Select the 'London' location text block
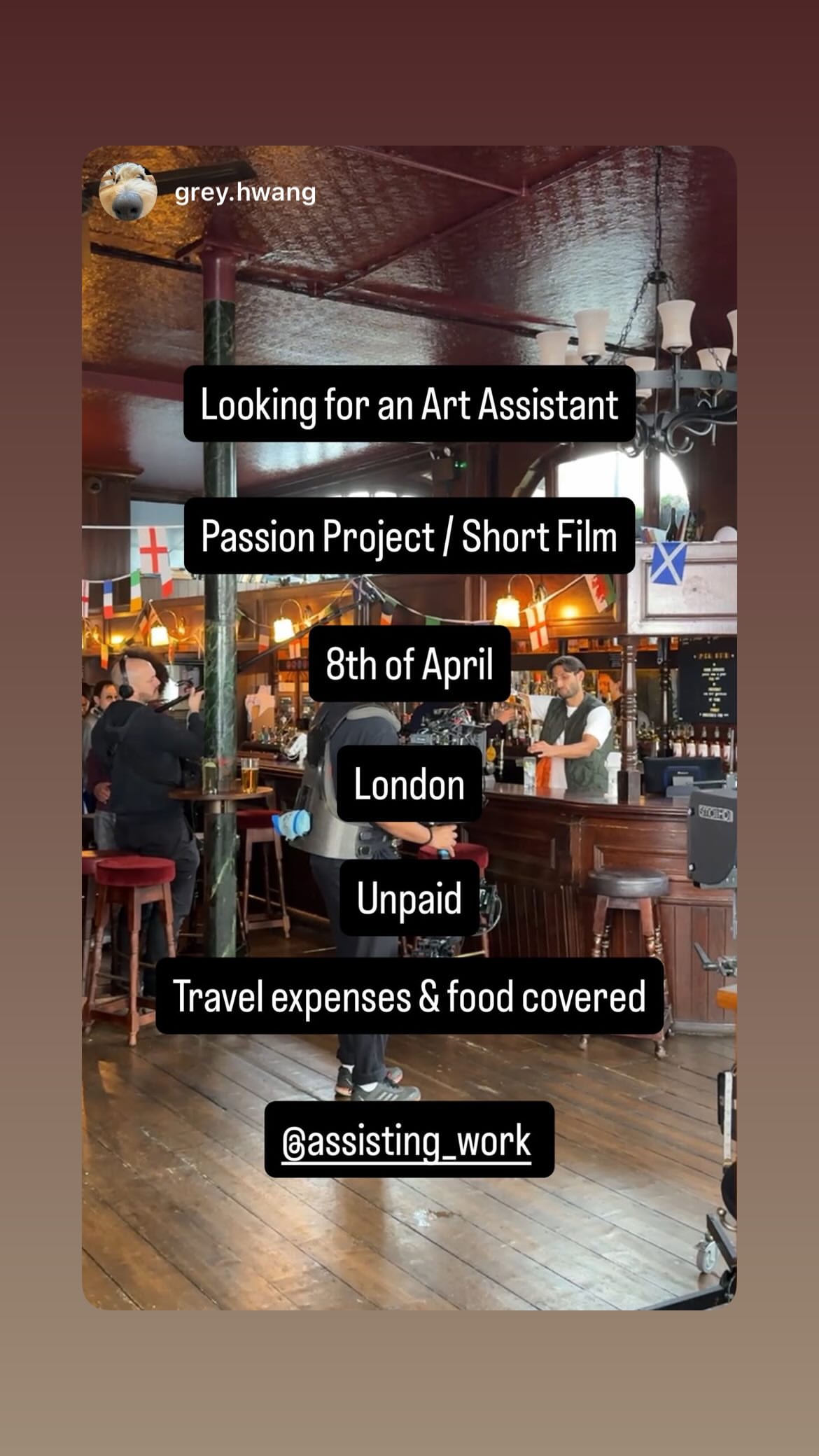 (409, 784)
